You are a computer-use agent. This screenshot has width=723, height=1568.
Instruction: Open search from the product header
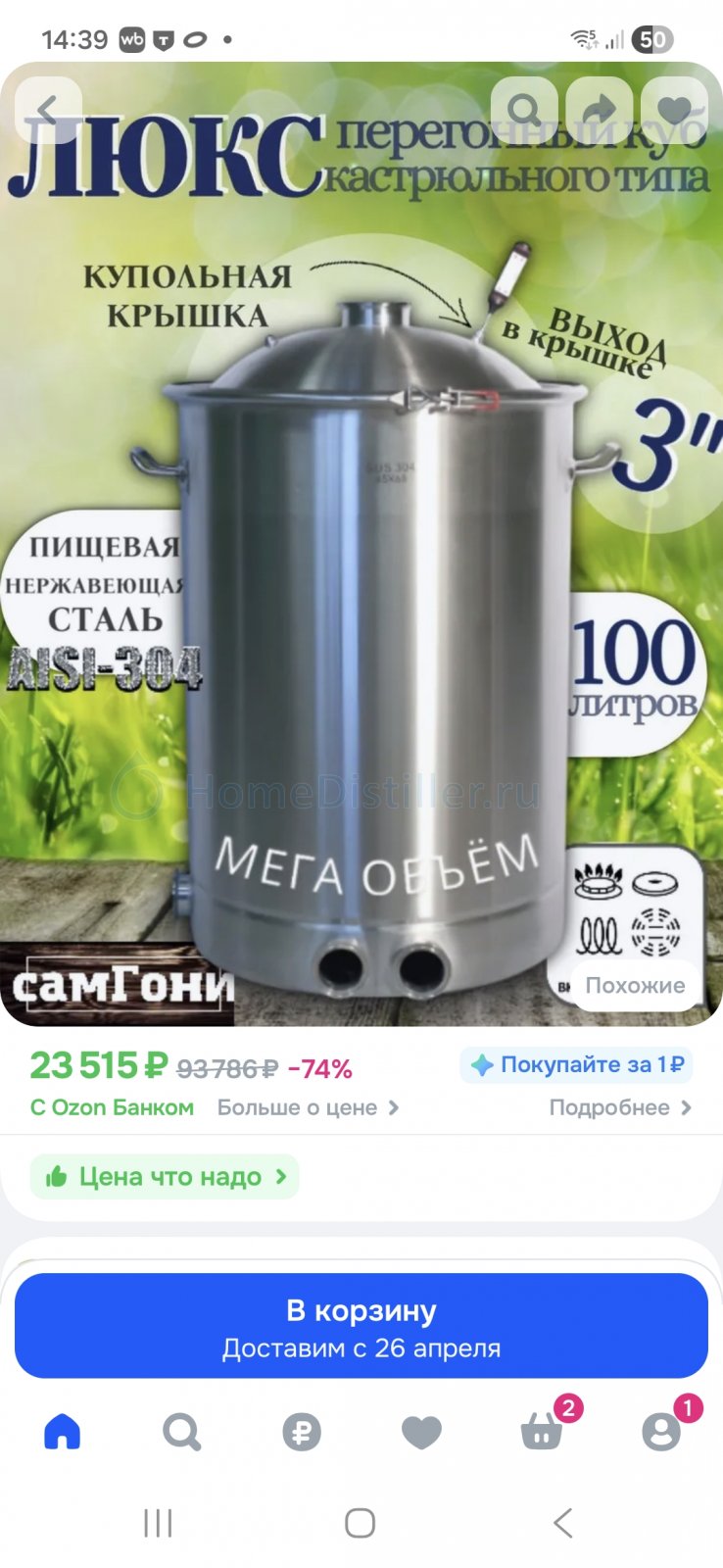(x=524, y=111)
